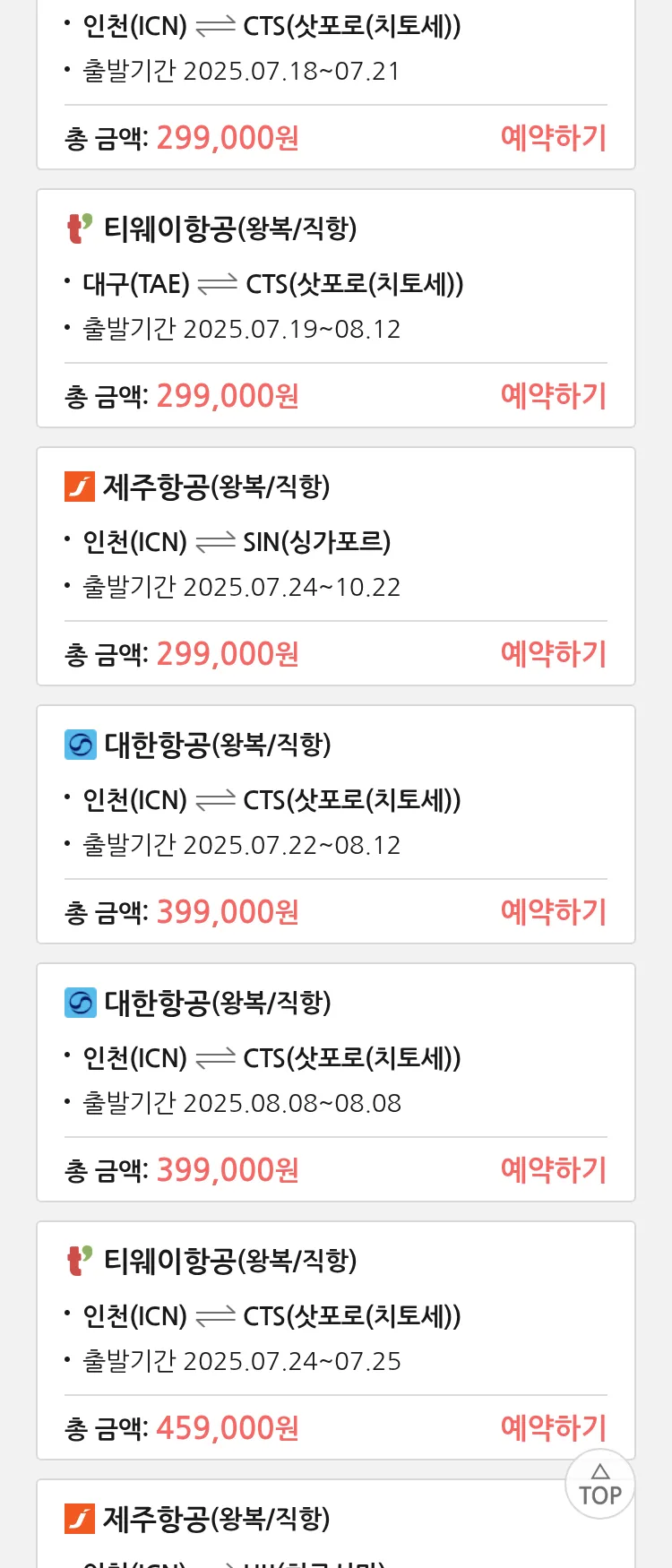This screenshot has width=672, height=1568.
Task: Reserve the 제주항공 flight to SIN(싱가포르)
Action: tap(553, 654)
